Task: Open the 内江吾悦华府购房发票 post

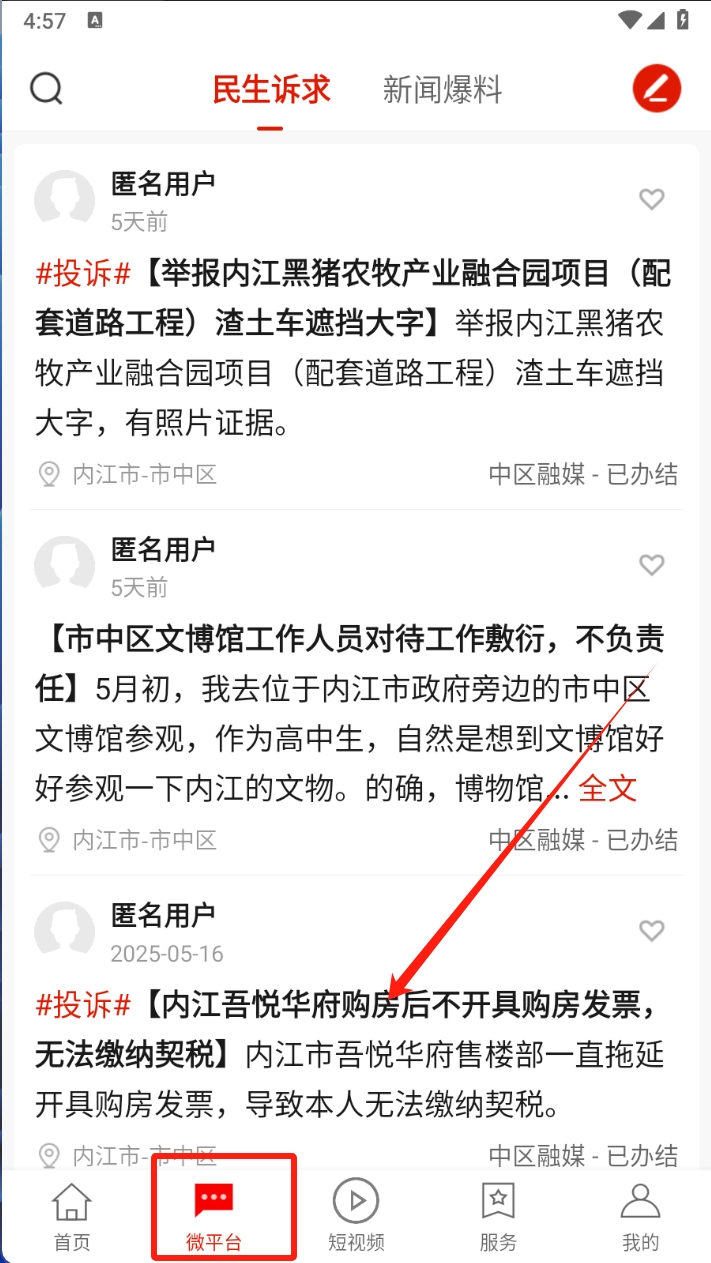Action: [350, 1053]
